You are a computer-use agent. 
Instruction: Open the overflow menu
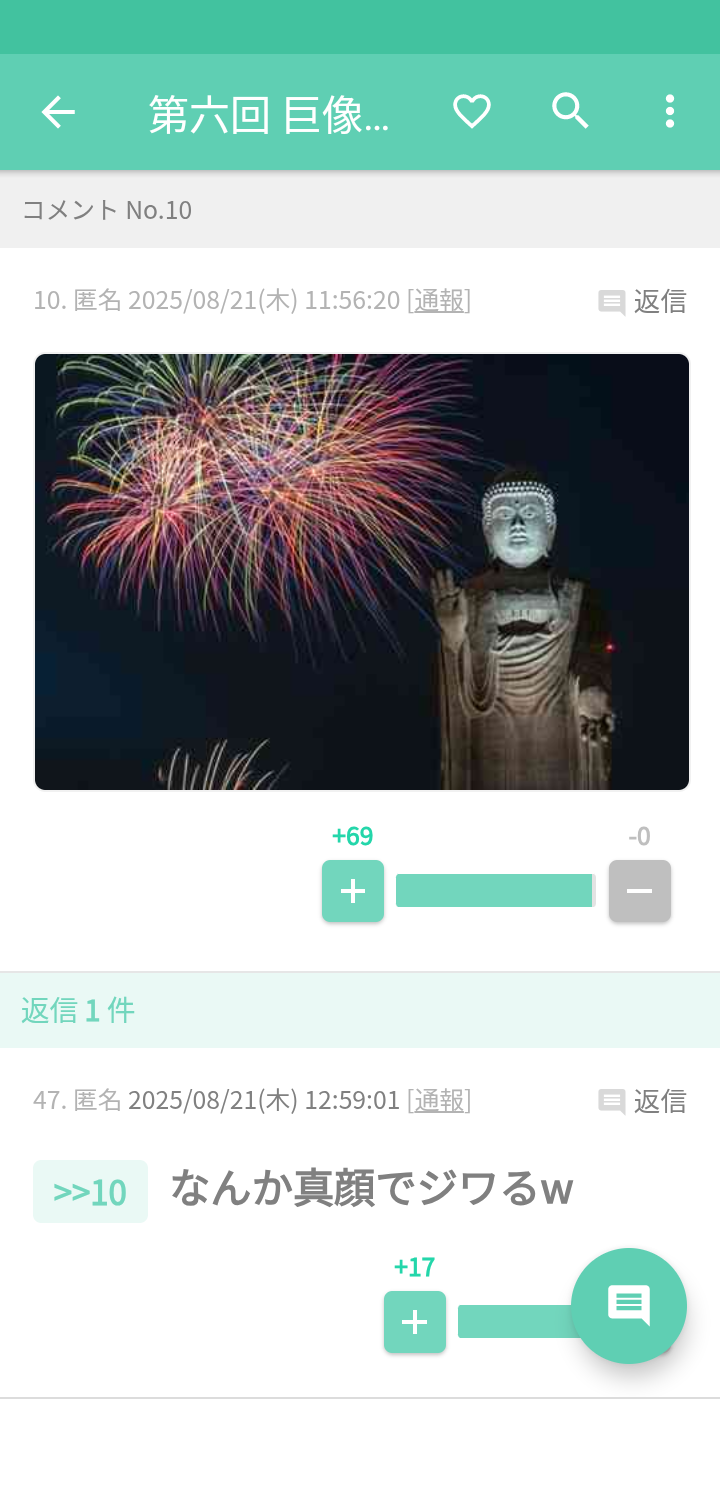669,111
